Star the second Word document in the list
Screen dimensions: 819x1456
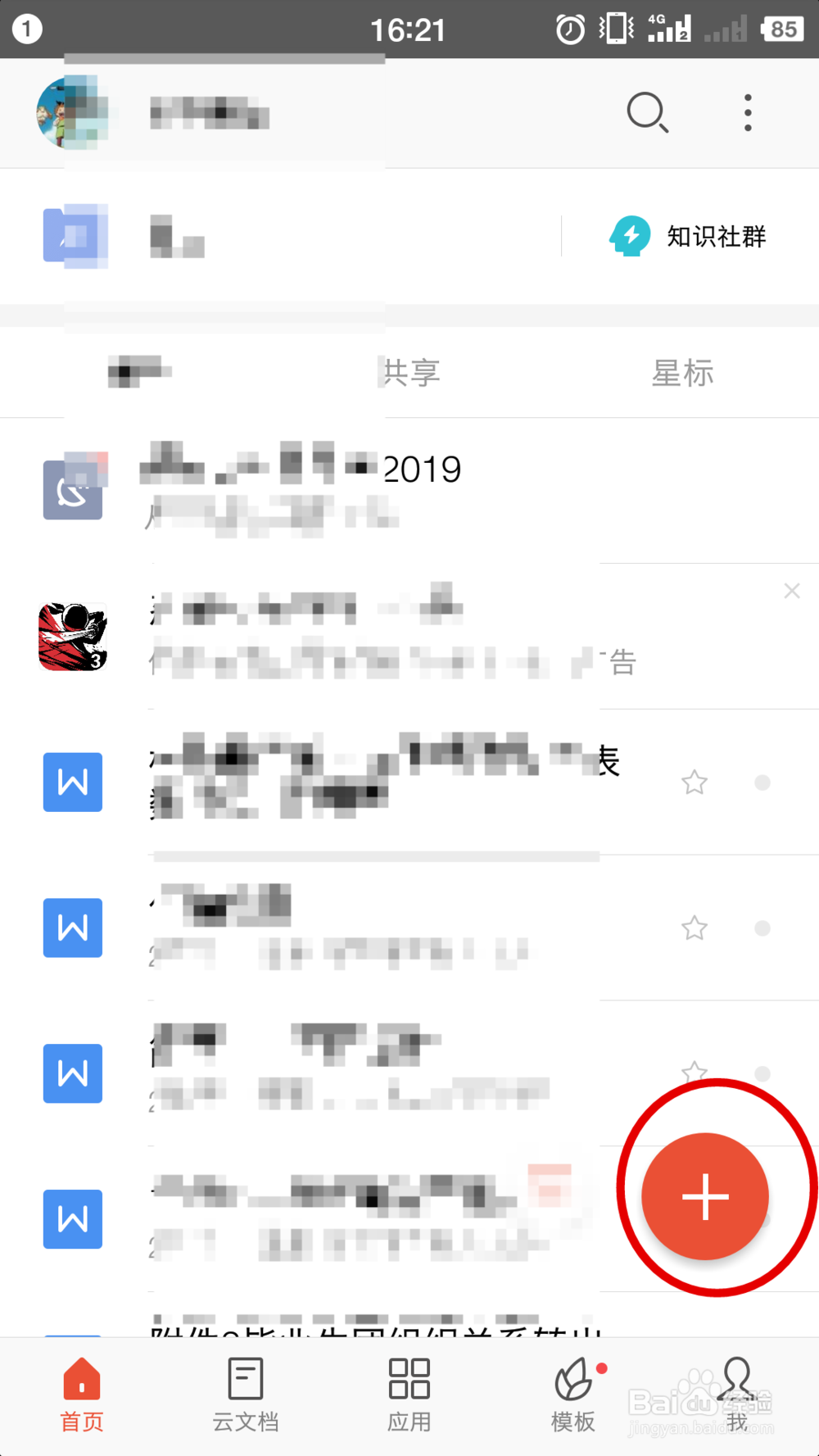(x=694, y=928)
